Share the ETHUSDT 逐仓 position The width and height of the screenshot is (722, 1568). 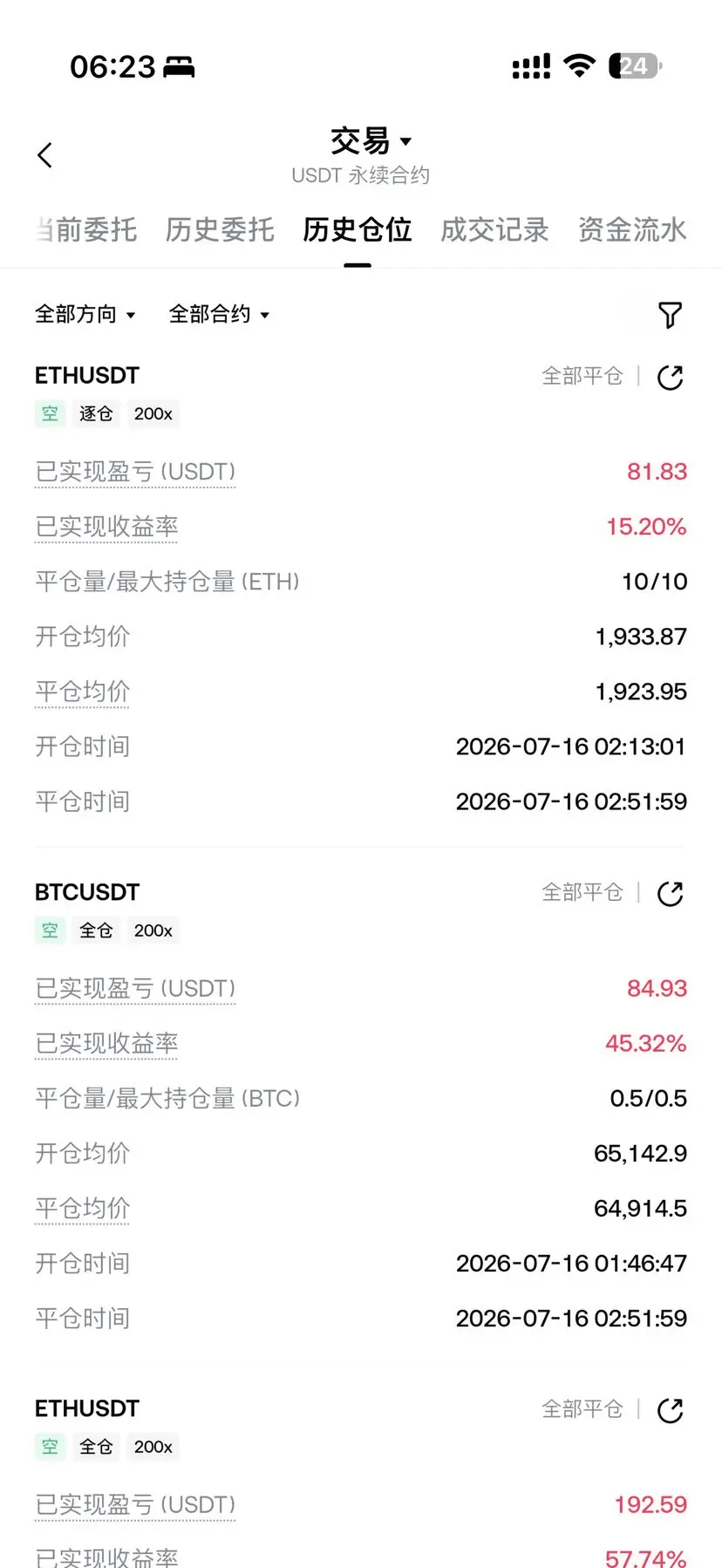point(670,378)
